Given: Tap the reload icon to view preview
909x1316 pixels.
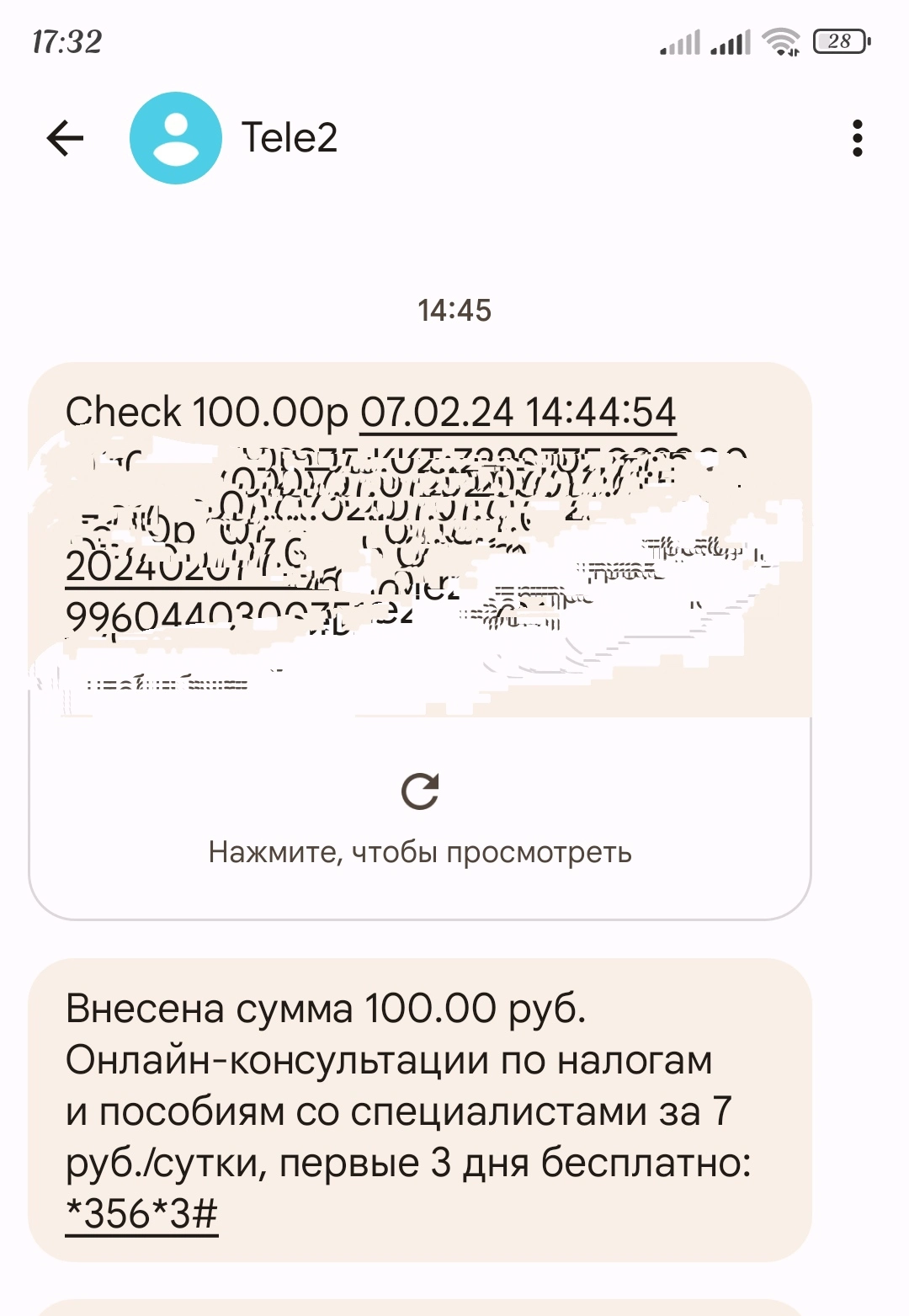Looking at the screenshot, I should pyautogui.click(x=420, y=791).
